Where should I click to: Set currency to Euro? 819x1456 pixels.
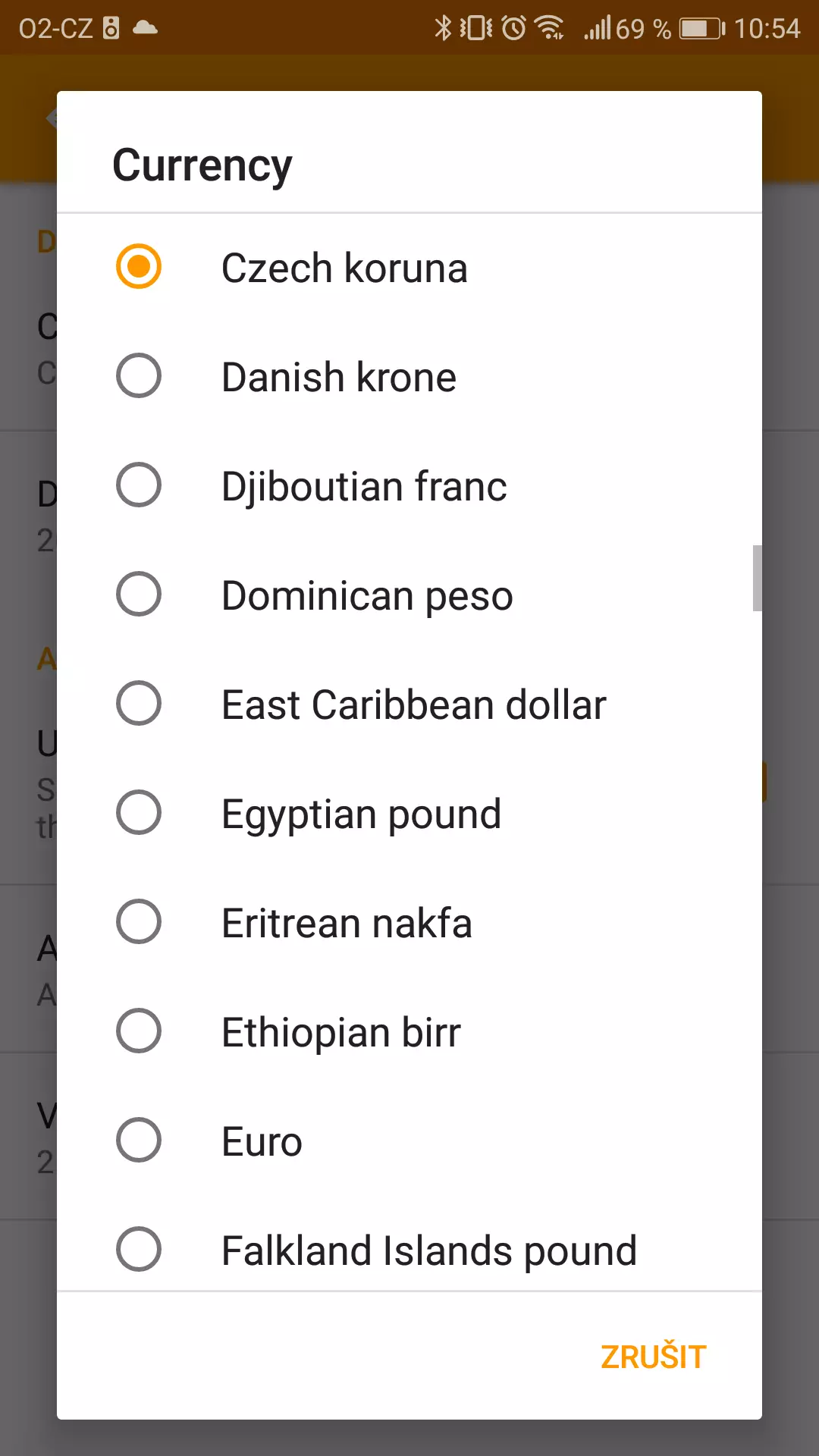pos(409,1141)
